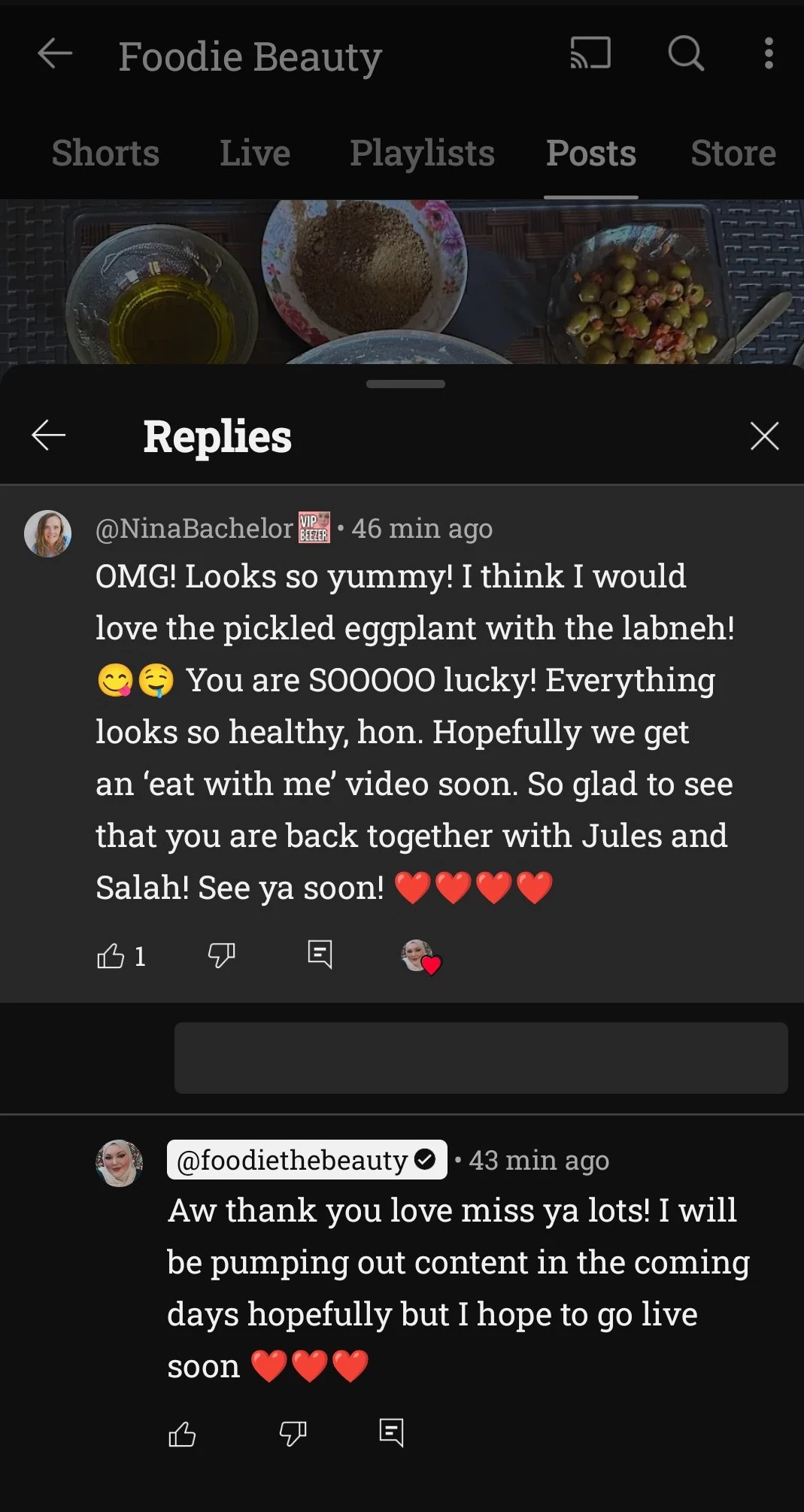
Task: Like NinaBachelor's comment
Action: [x=111, y=955]
